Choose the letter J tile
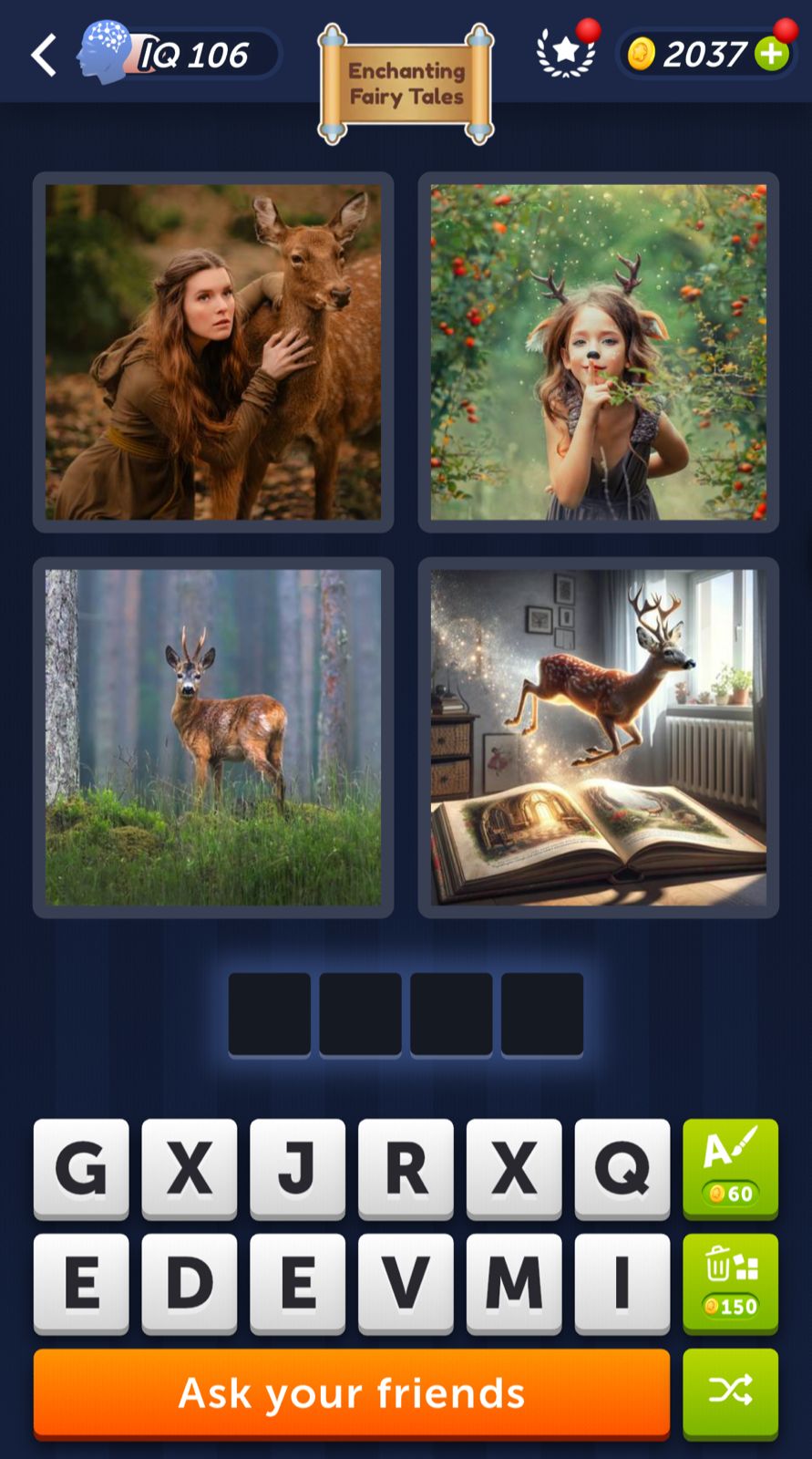Image resolution: width=812 pixels, height=1459 pixels. (297, 1168)
